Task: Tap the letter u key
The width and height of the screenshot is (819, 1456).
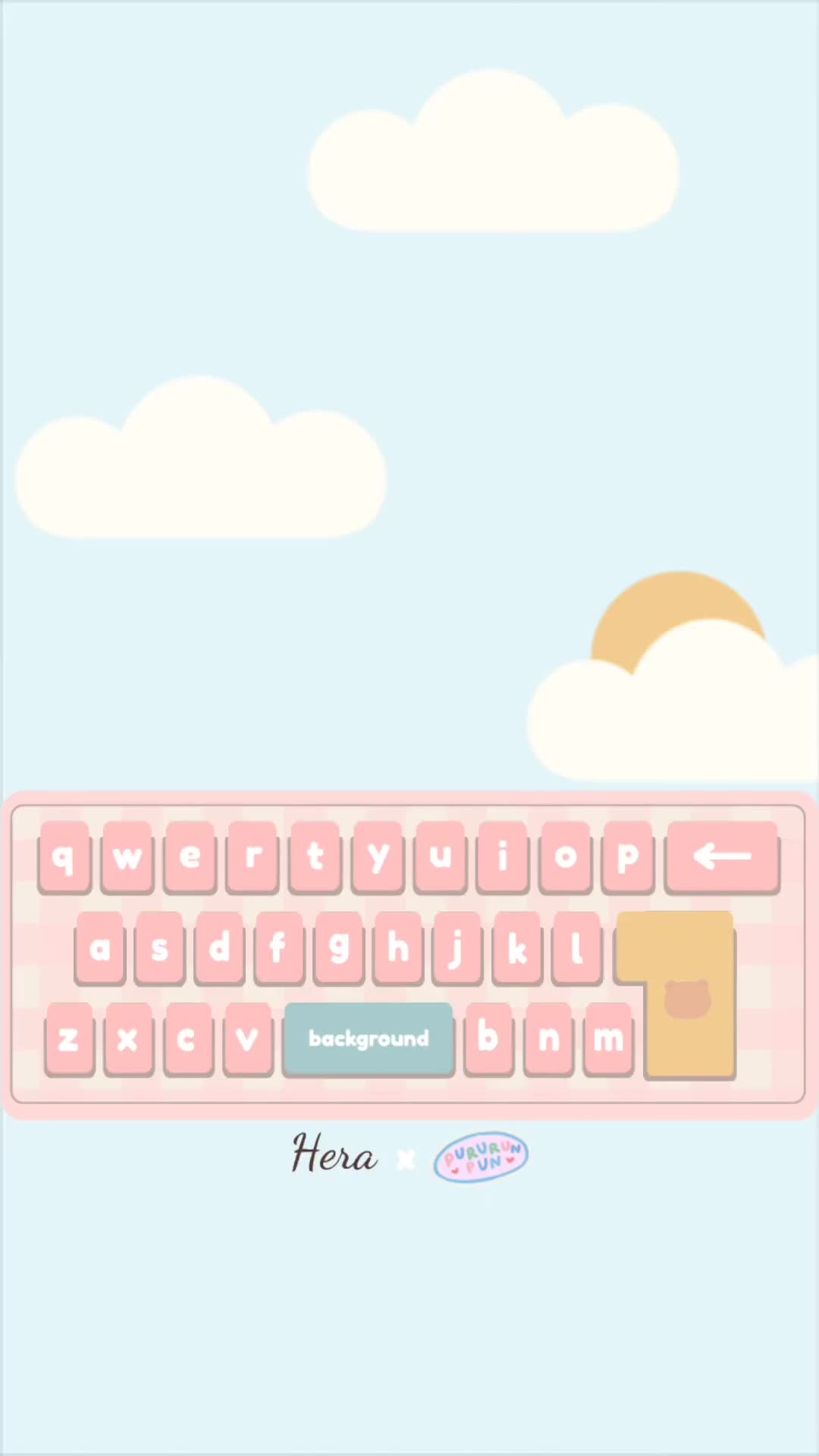Action: click(x=441, y=857)
